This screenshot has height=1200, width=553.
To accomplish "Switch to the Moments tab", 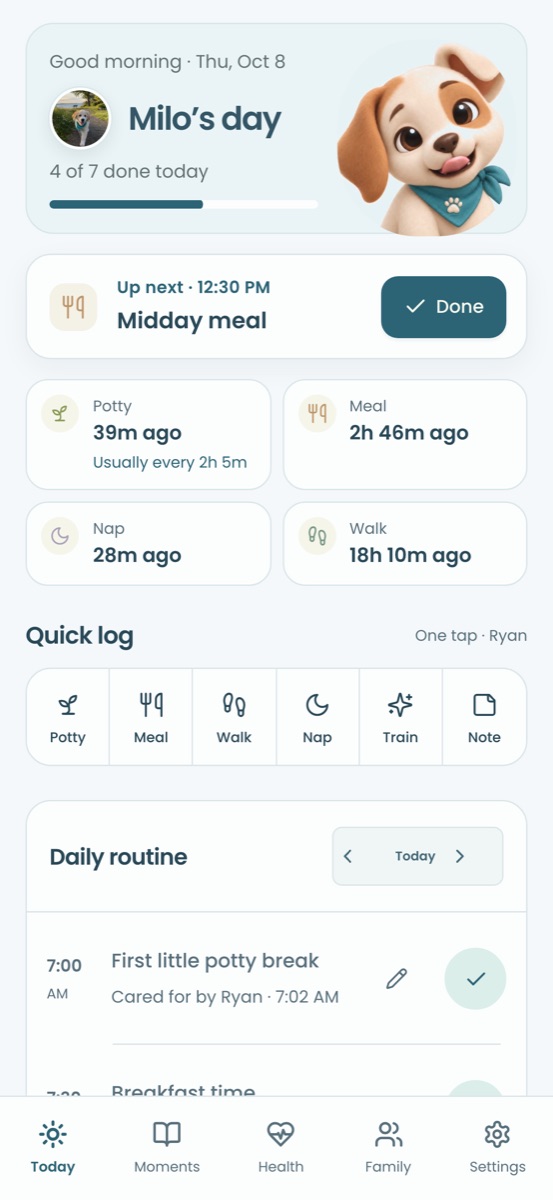I will pyautogui.click(x=167, y=1147).
